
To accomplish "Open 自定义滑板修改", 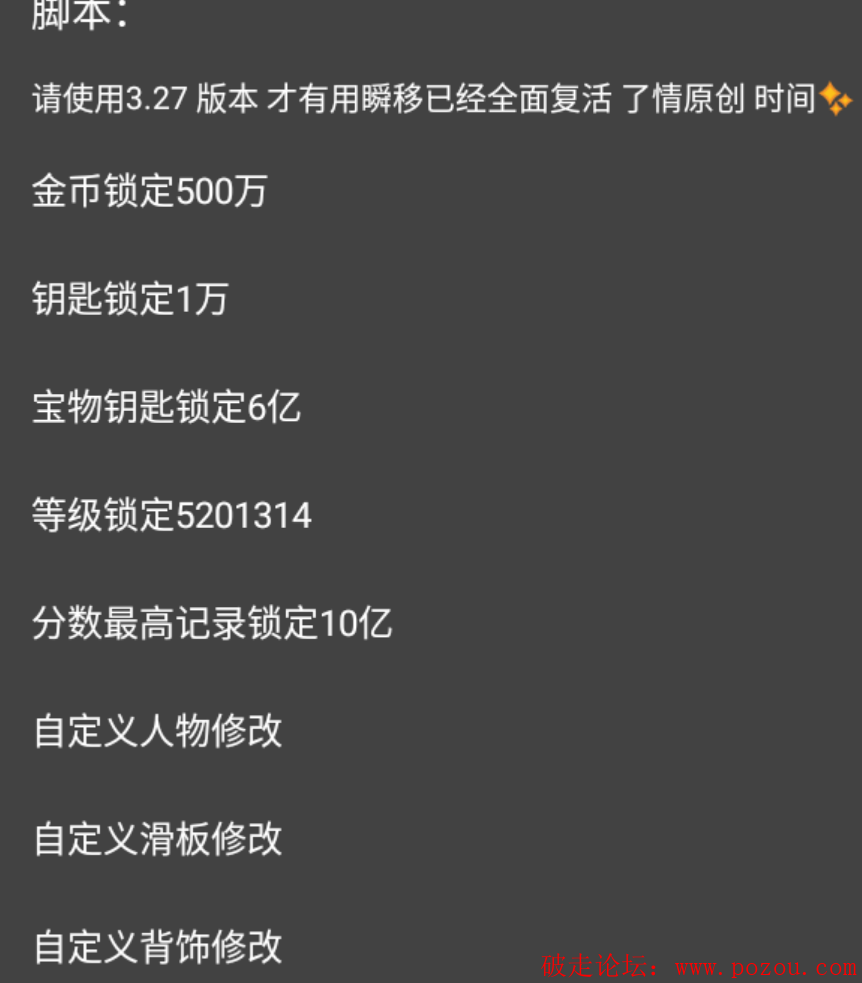I will coord(158,839).
